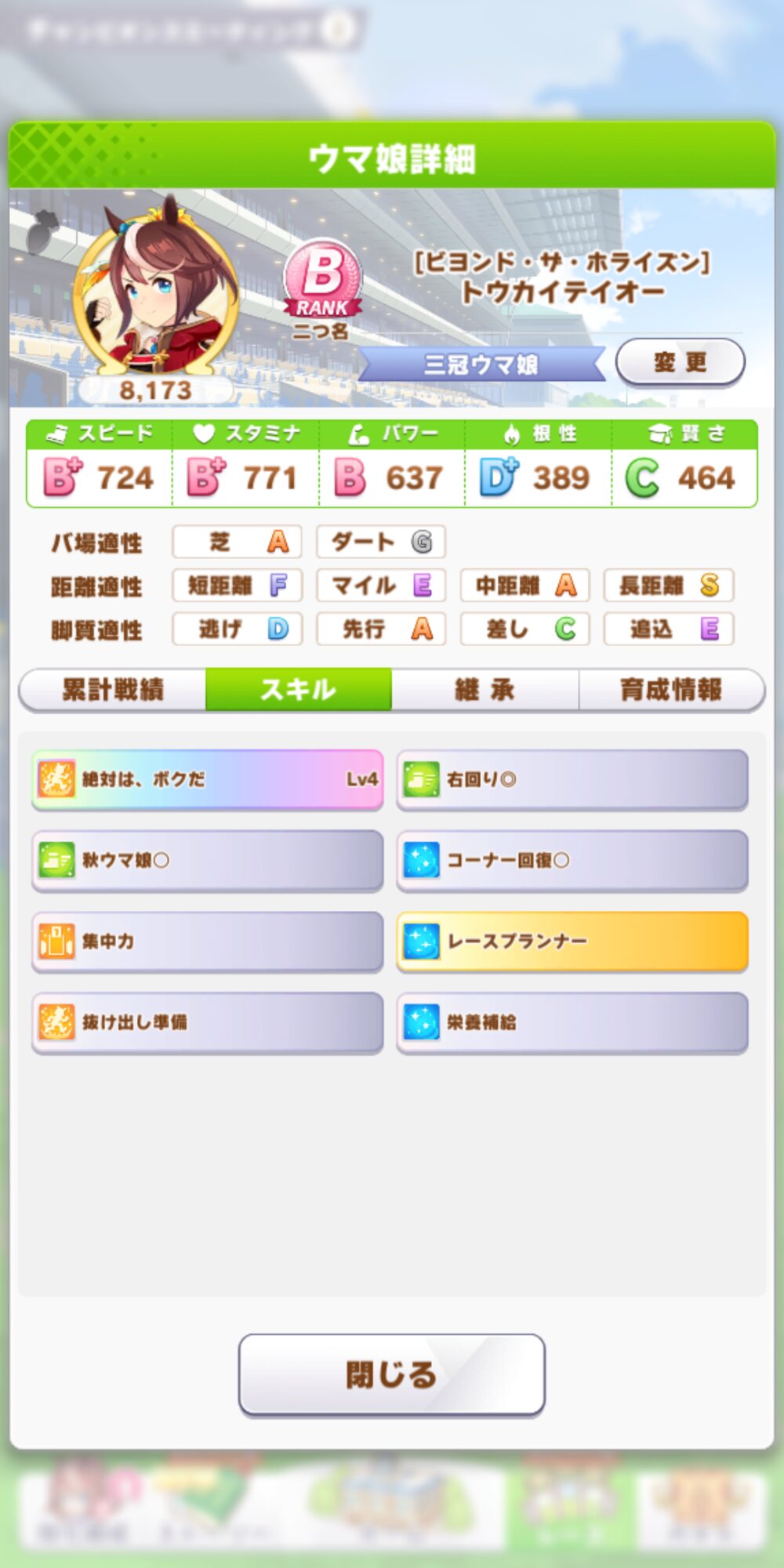Screen dimensions: 784x1568
Task: View details for the 右回り◎ skill
Action: pos(572,779)
